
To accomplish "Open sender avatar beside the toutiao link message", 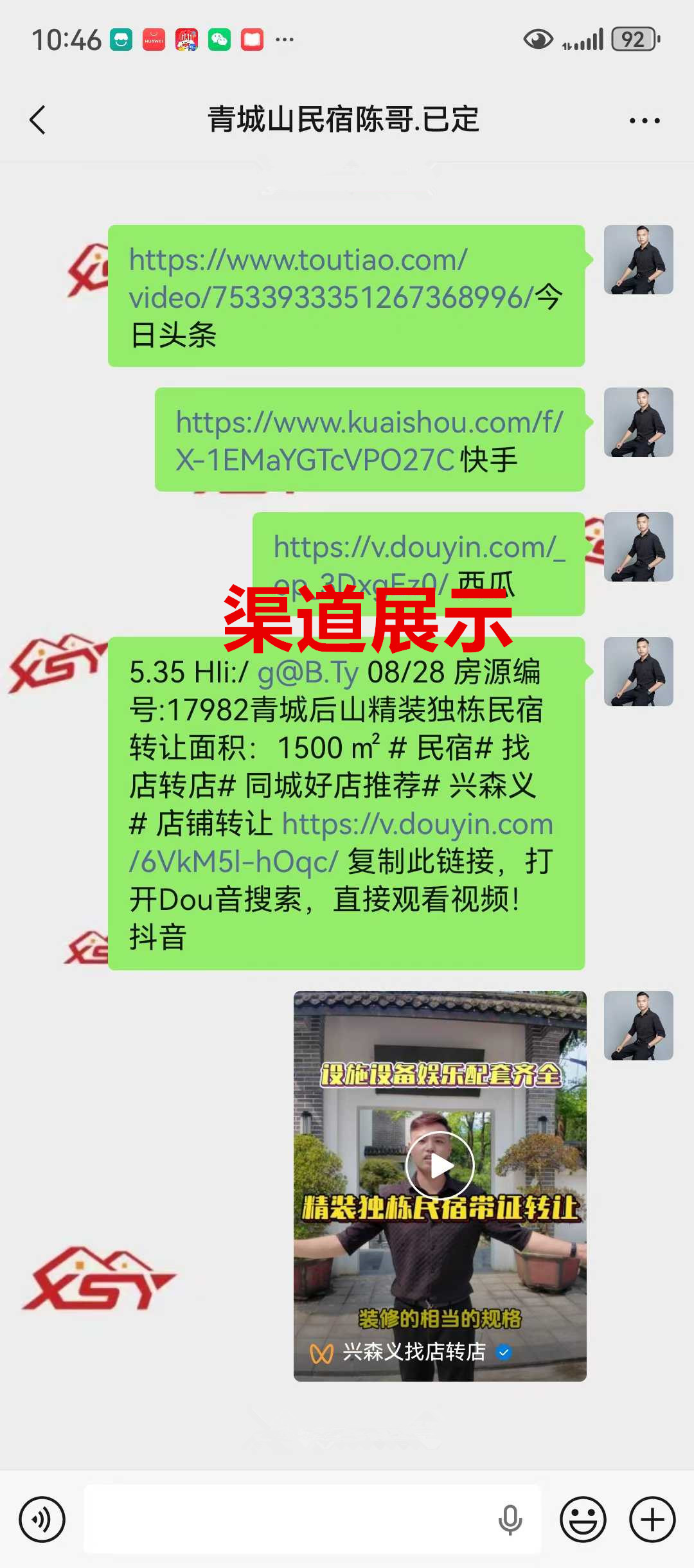I will [x=638, y=260].
